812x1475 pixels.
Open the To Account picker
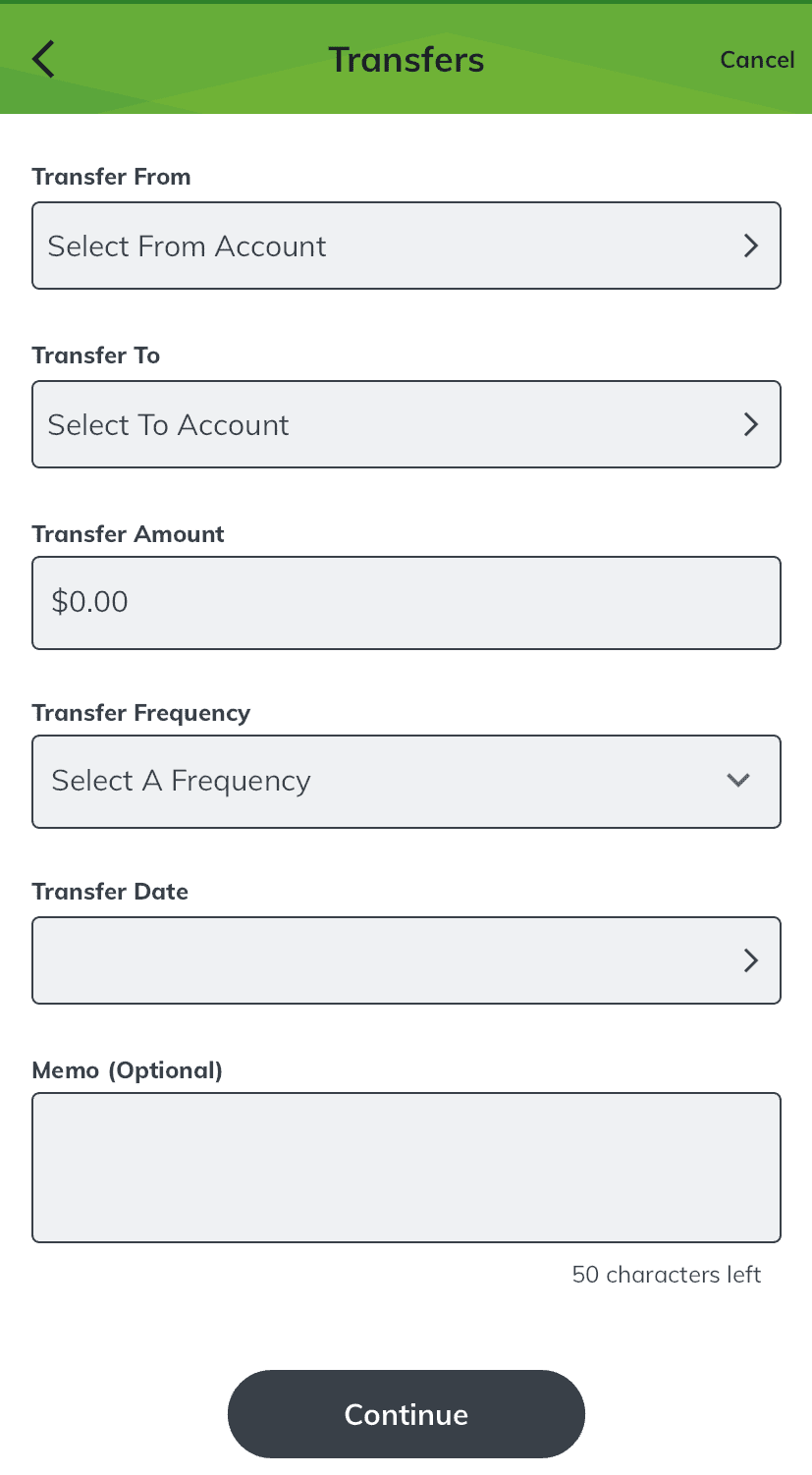406,424
